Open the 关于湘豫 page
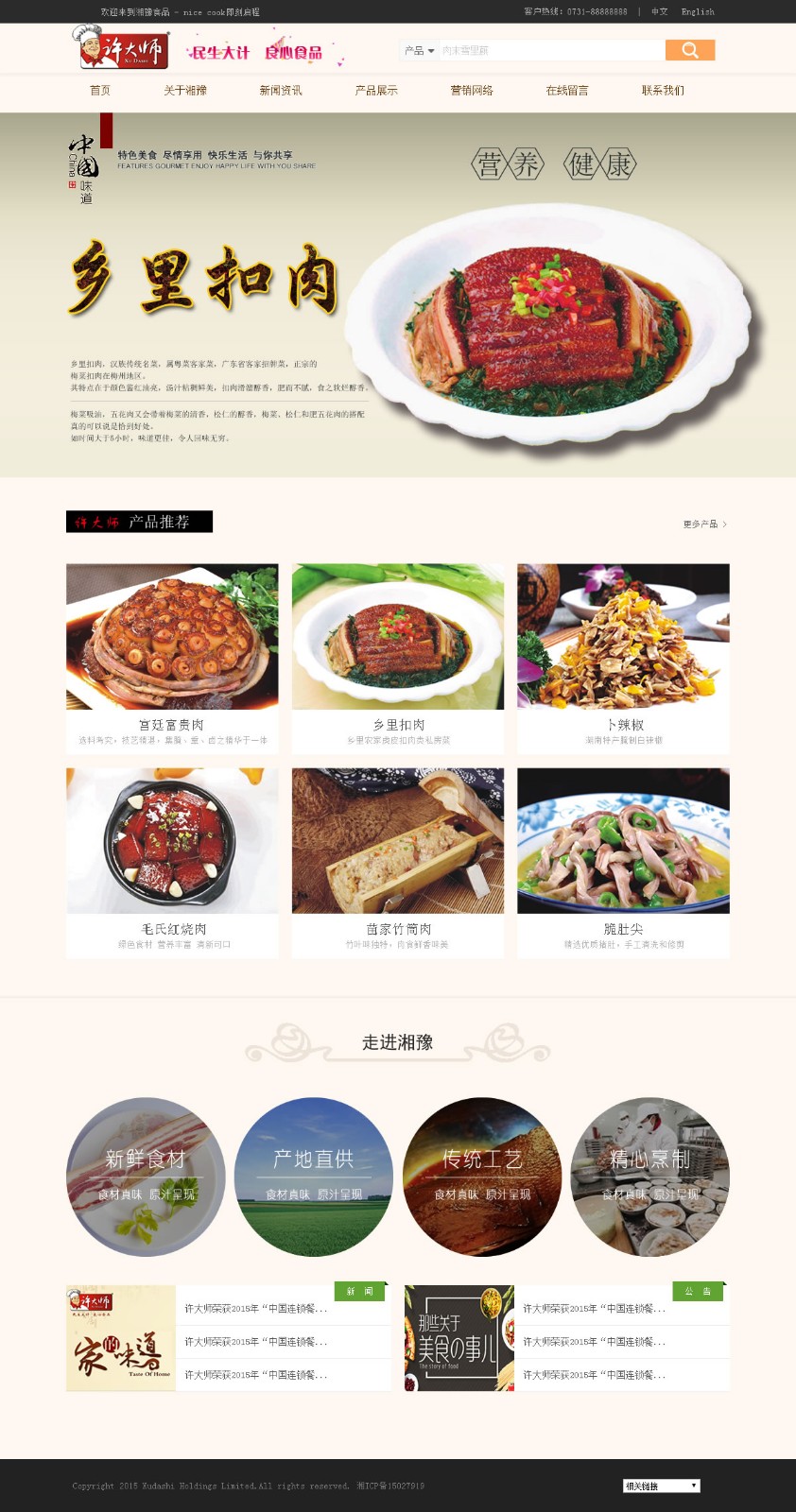This screenshot has height=1512, width=796. click(185, 91)
